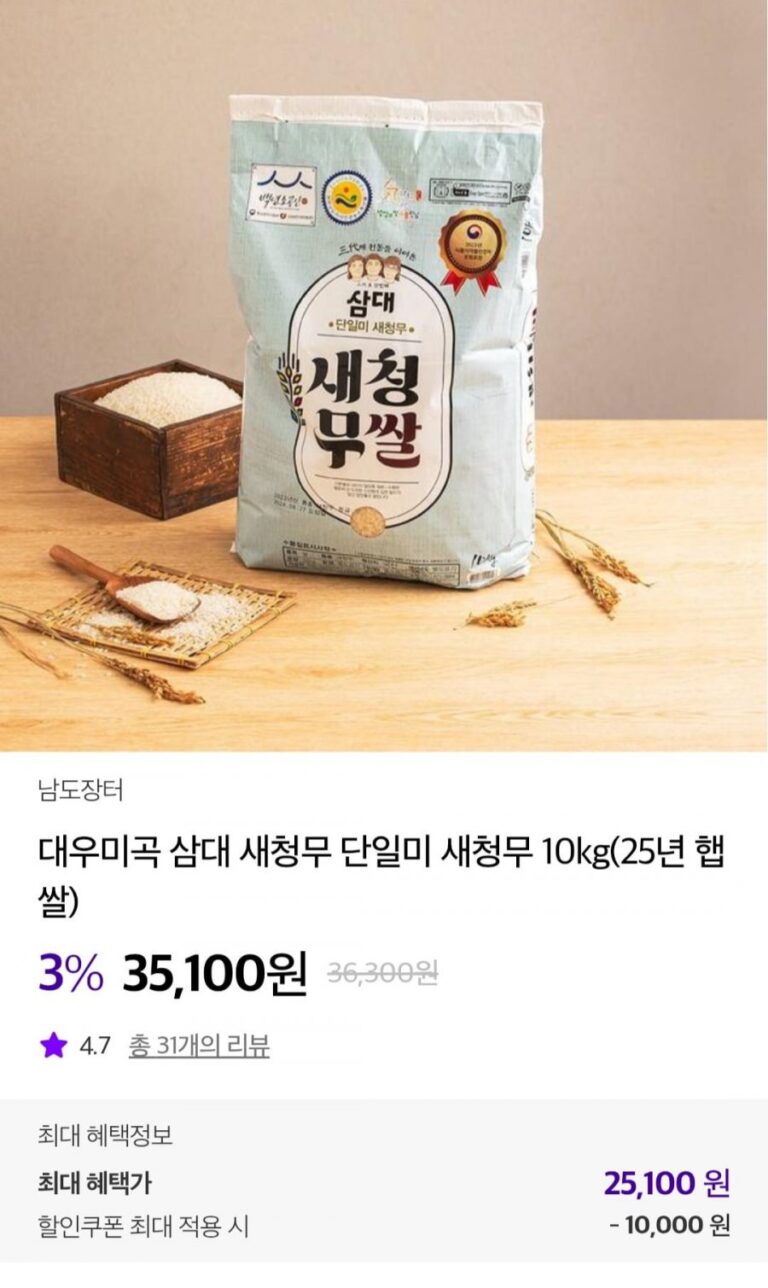
Task: Open the 남도장터 seller store
Action: click(x=81, y=789)
